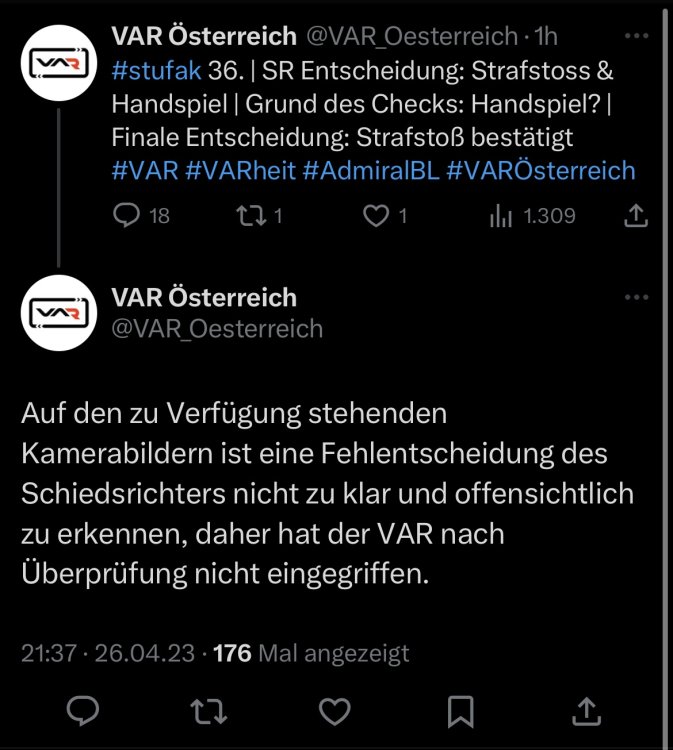The width and height of the screenshot is (673, 750).
Task: Reply to the Kamerabildern tweet
Action: 83,710
